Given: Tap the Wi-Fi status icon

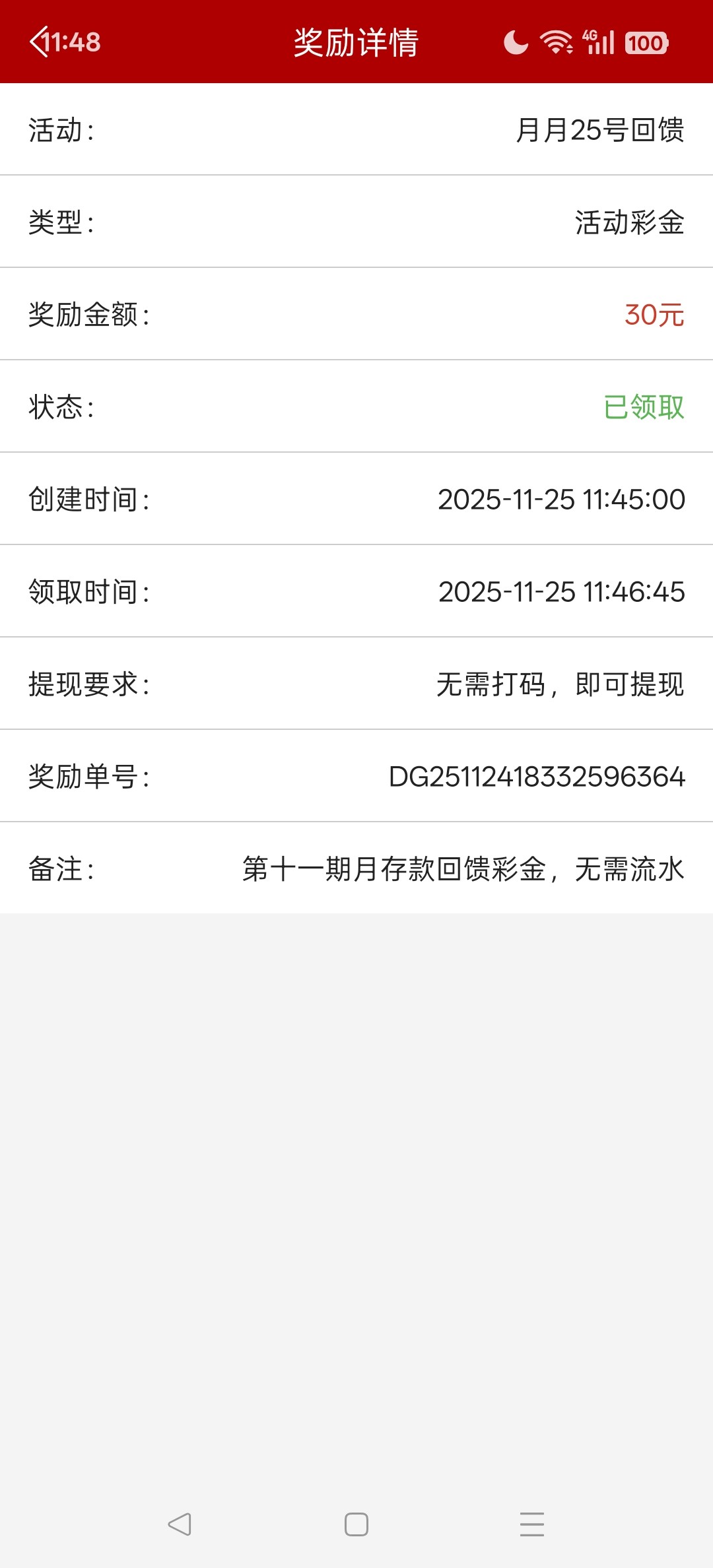Looking at the screenshot, I should (x=556, y=42).
